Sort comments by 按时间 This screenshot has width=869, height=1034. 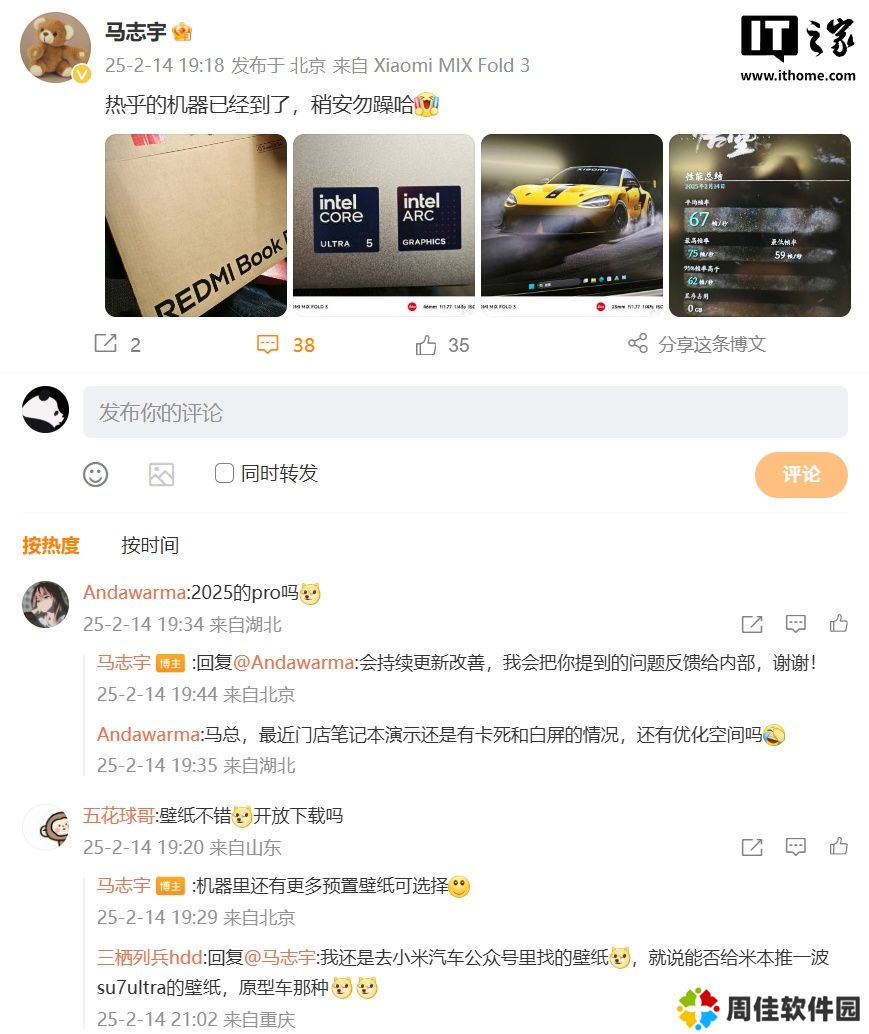tap(150, 545)
